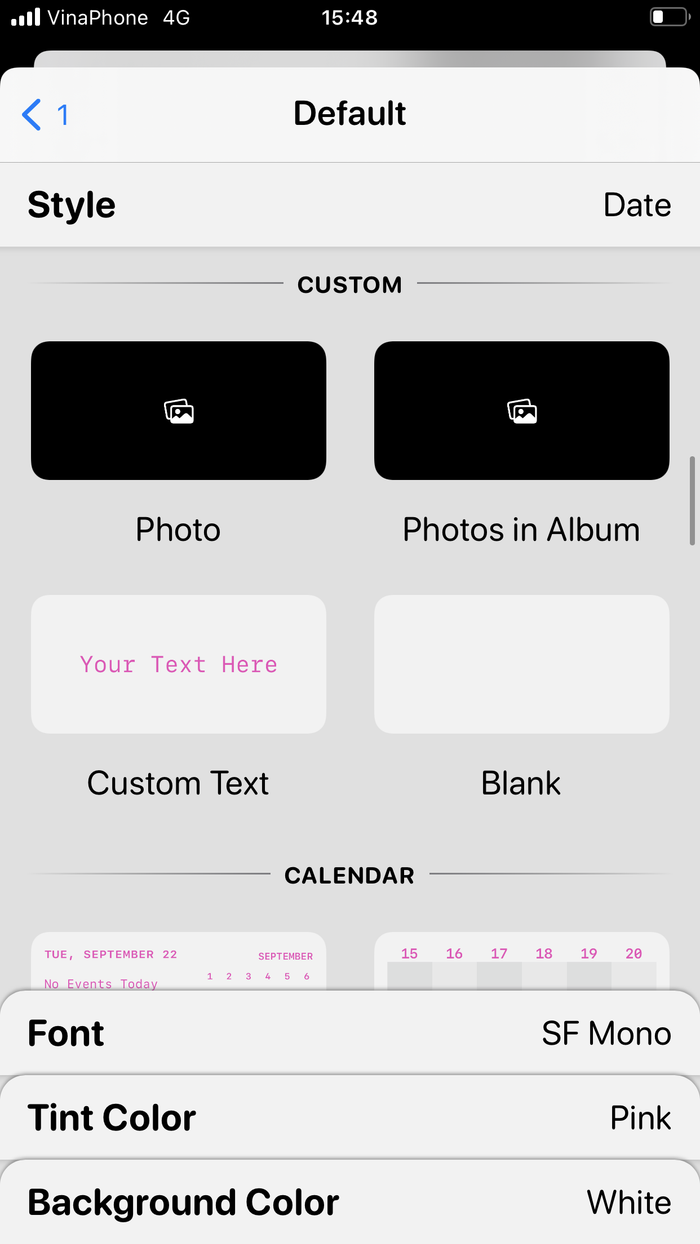Change the Tint Color setting
This screenshot has width=700, height=1244.
[350, 1117]
